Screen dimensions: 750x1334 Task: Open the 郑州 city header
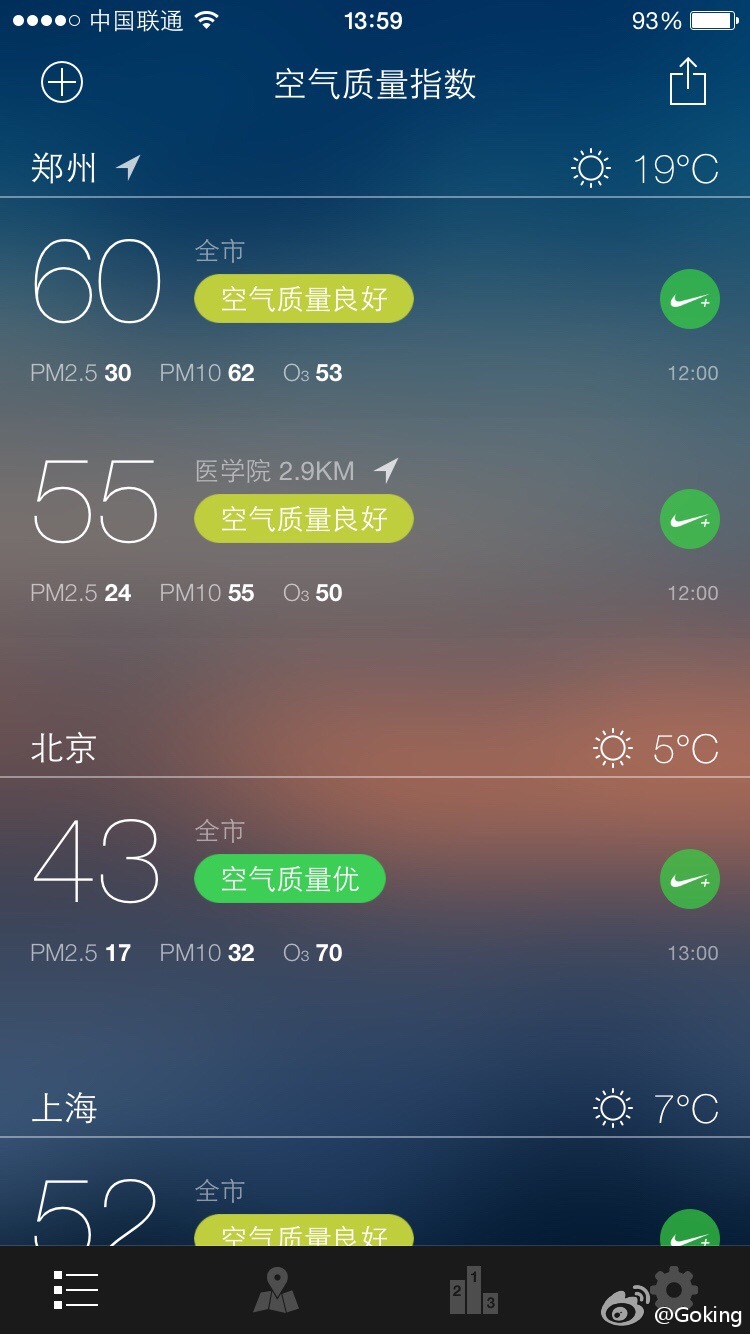64,168
